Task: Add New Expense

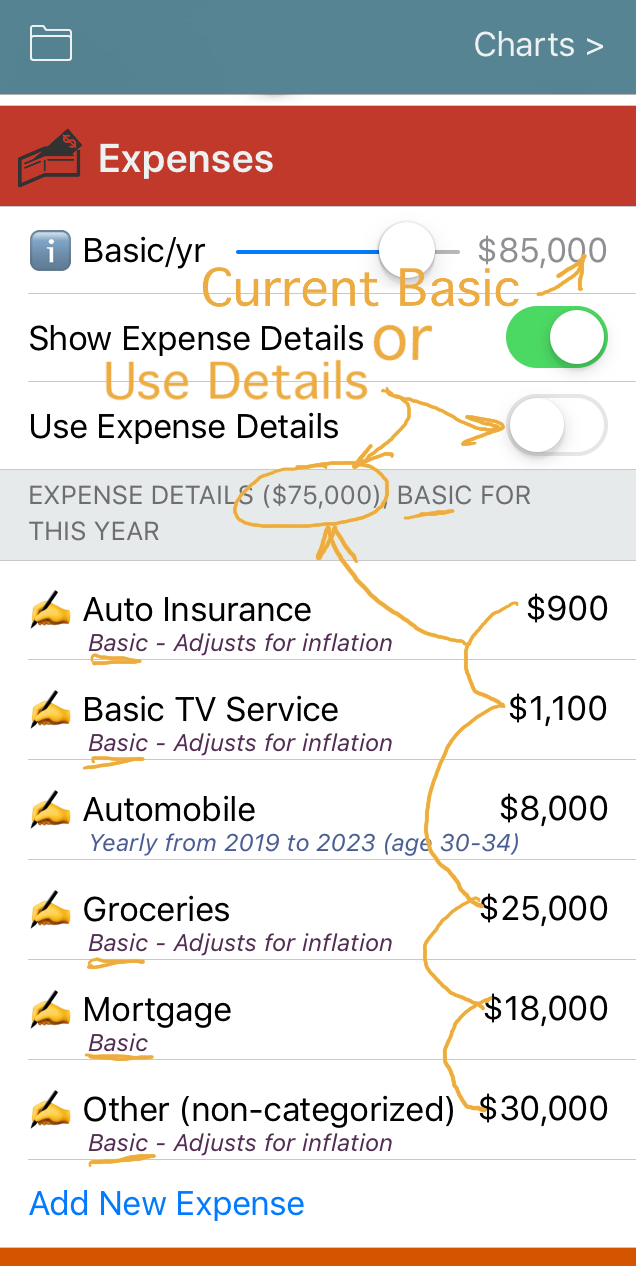Action: click(167, 1203)
